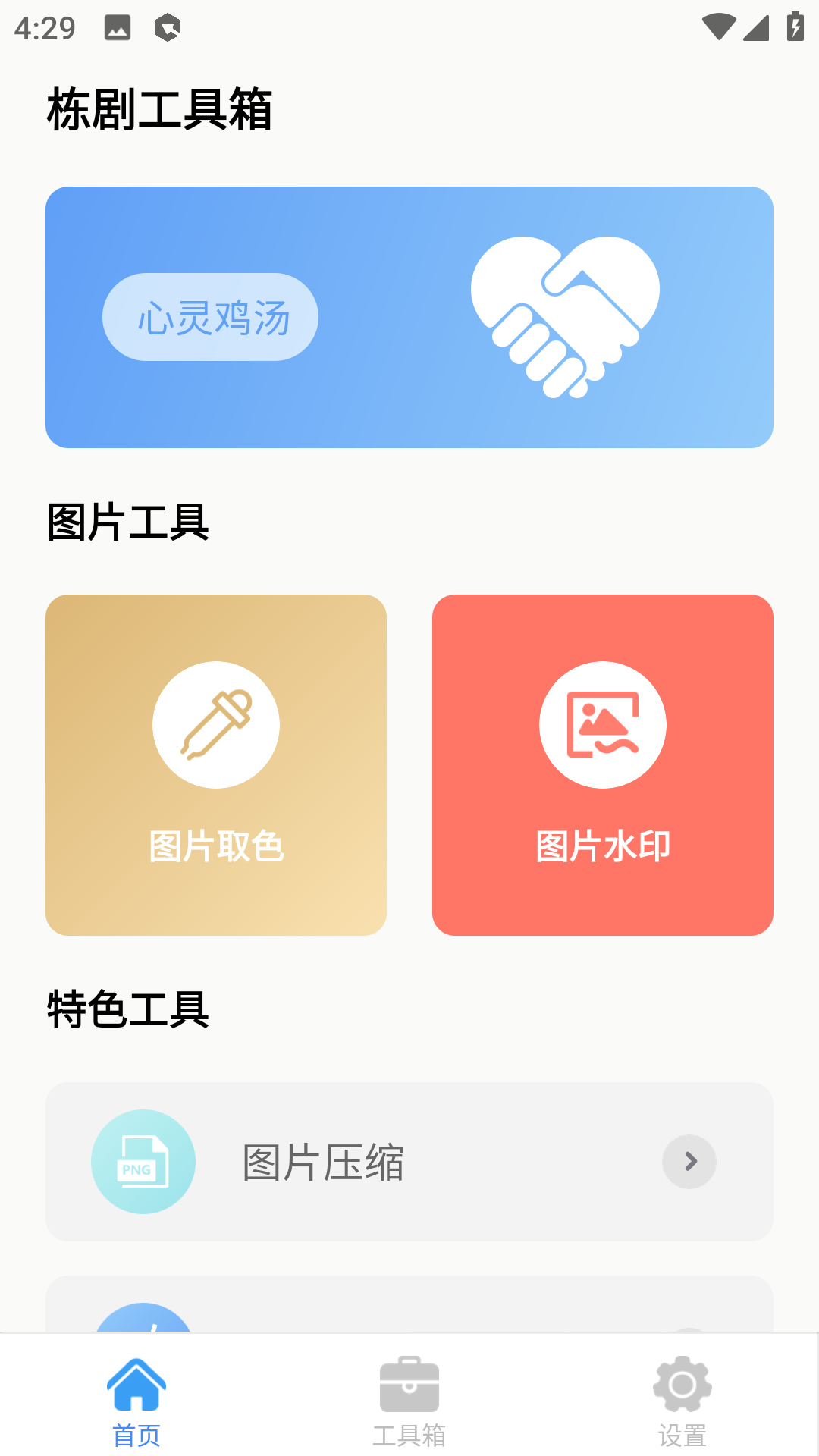The width and height of the screenshot is (819, 1456).
Task: Click the 图片工具 section header
Action: point(129,519)
